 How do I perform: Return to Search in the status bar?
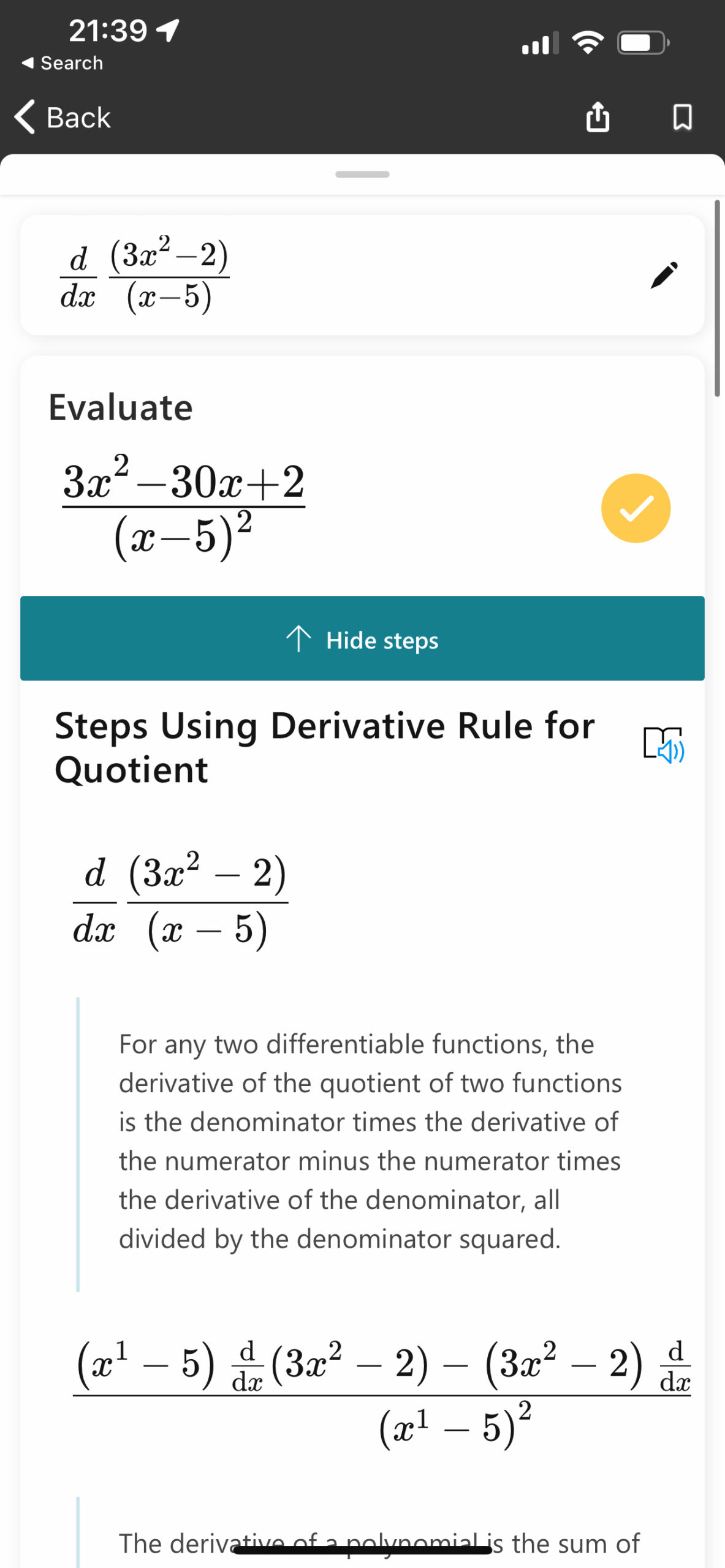[62, 63]
